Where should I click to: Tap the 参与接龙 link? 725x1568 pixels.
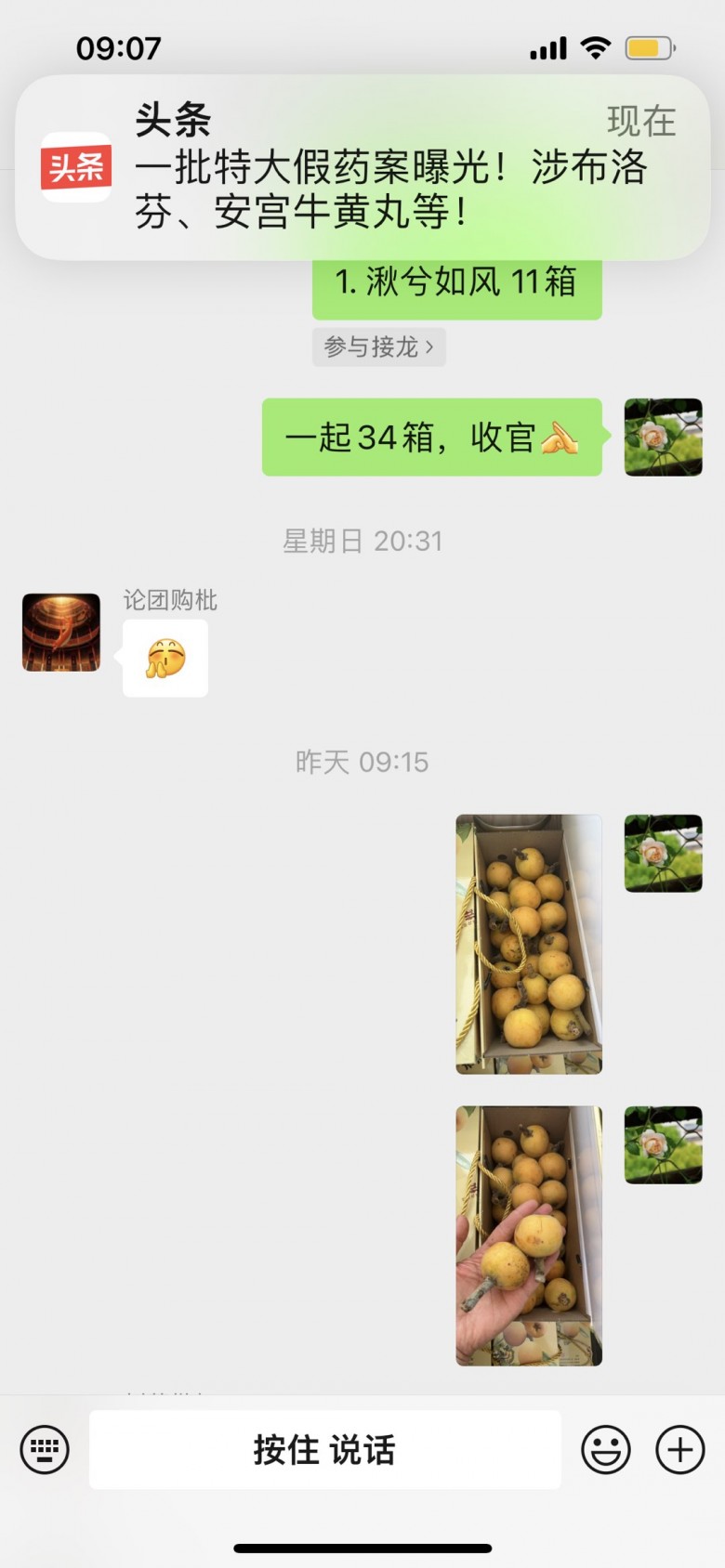click(x=378, y=347)
